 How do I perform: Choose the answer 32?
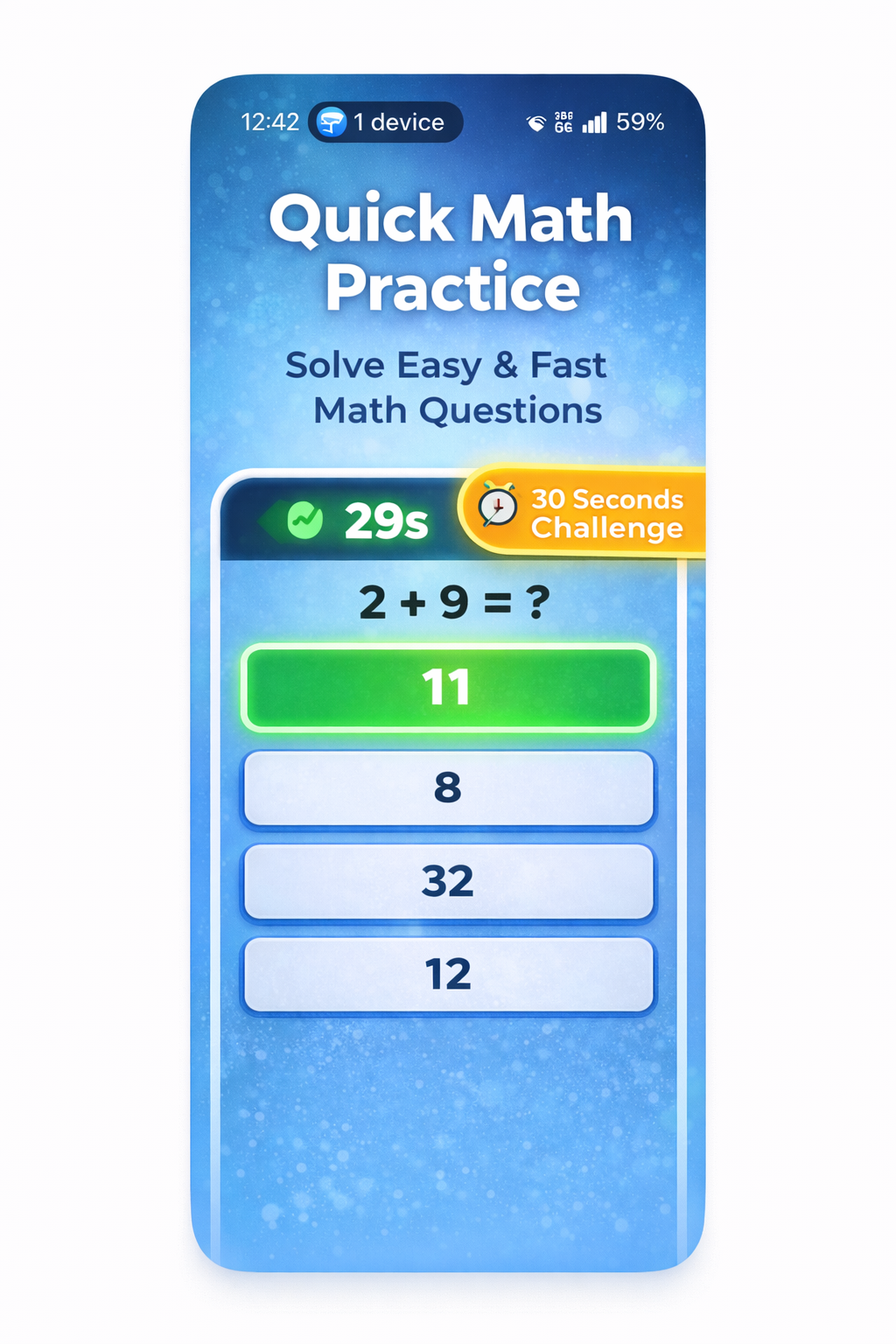pos(449,881)
